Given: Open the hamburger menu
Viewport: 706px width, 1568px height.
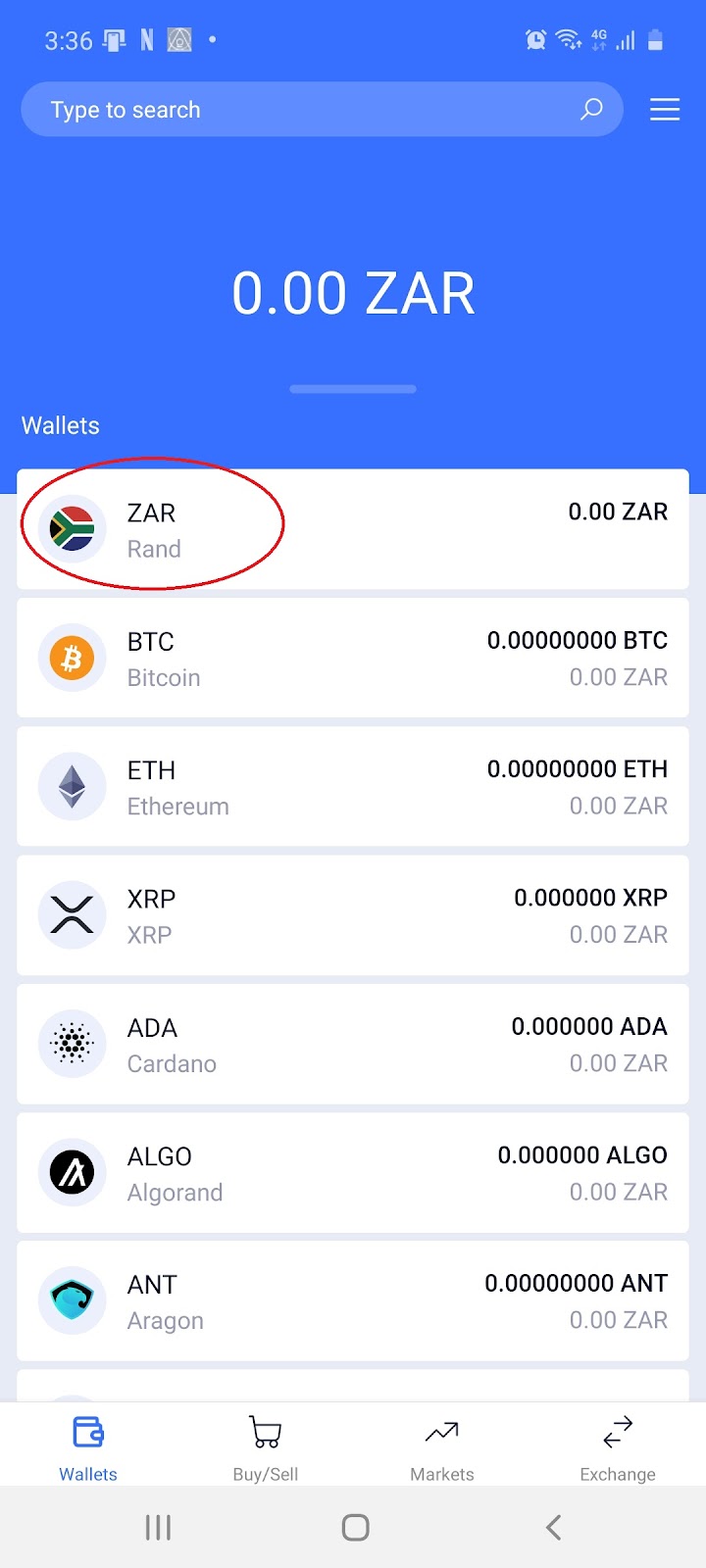Looking at the screenshot, I should coord(665,110).
